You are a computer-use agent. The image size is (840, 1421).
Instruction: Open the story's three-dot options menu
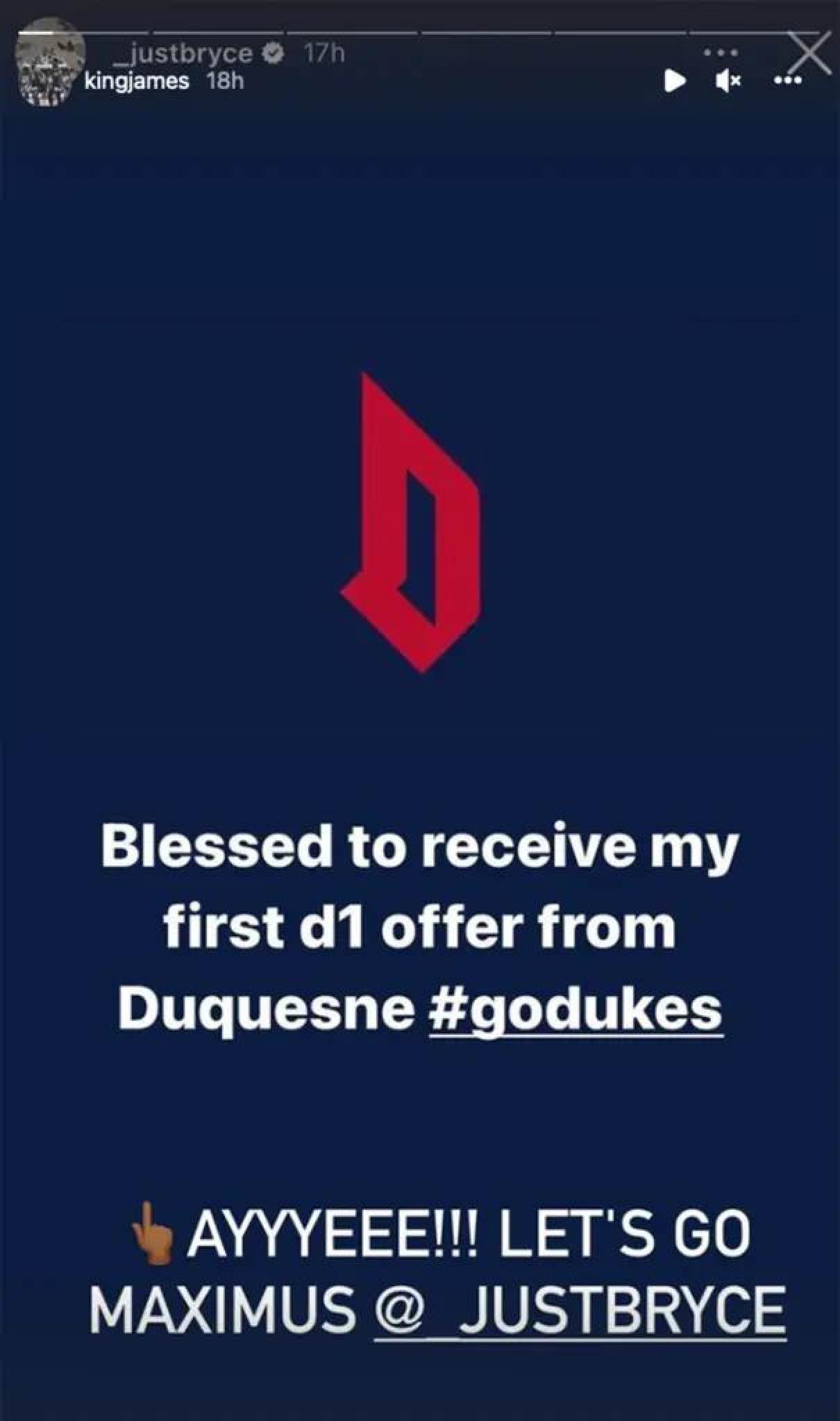coord(788,81)
